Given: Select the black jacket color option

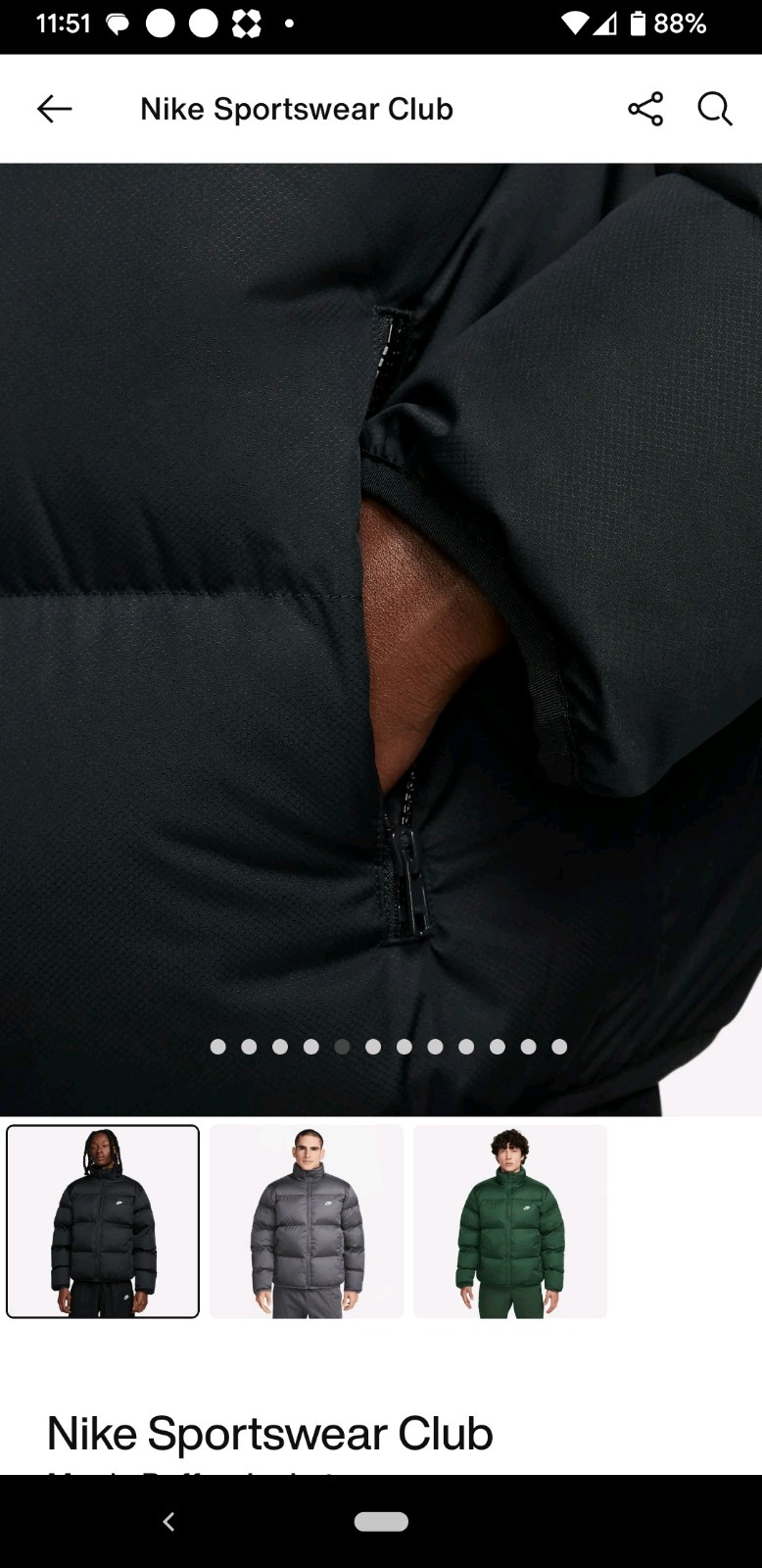Looking at the screenshot, I should pyautogui.click(x=103, y=1221).
